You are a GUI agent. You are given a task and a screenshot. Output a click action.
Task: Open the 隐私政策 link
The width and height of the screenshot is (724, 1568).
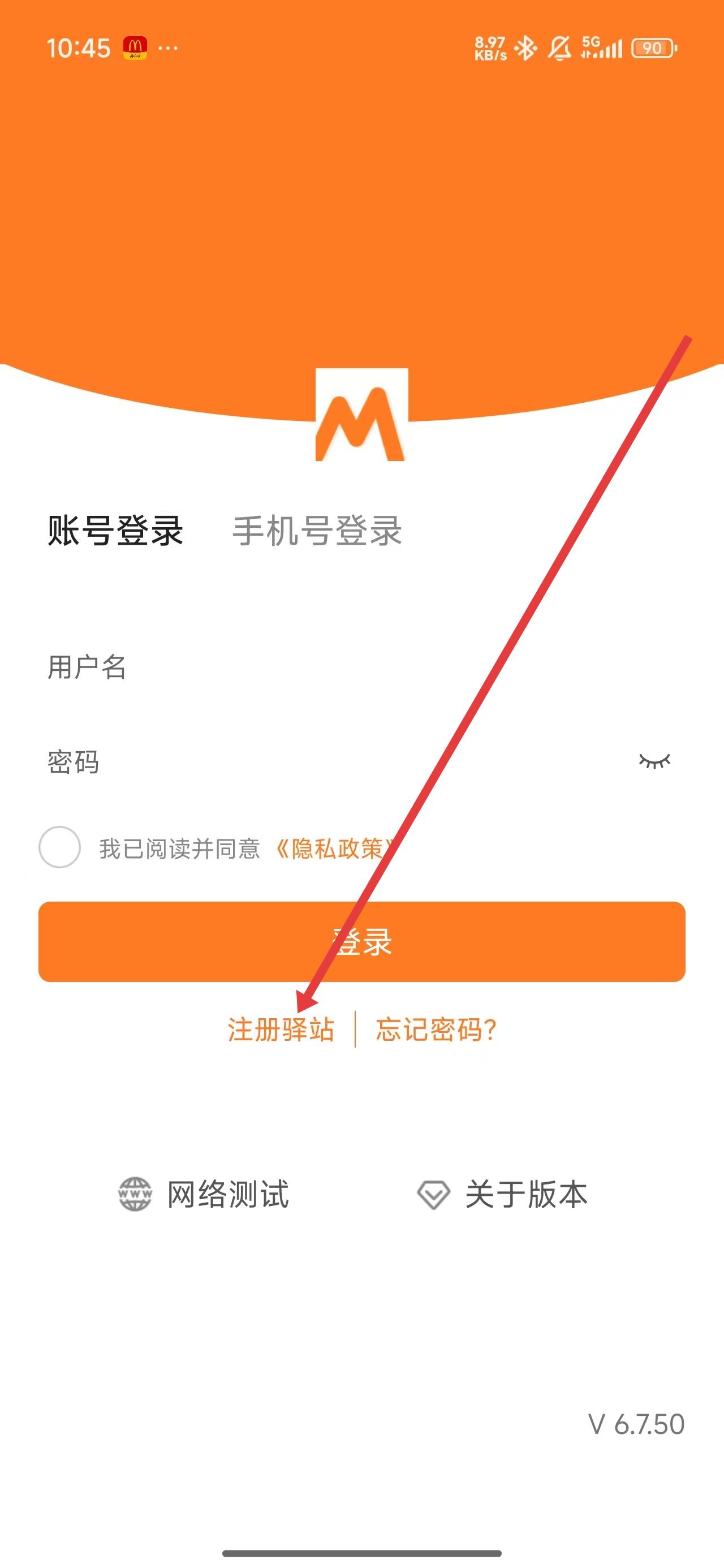[334, 848]
